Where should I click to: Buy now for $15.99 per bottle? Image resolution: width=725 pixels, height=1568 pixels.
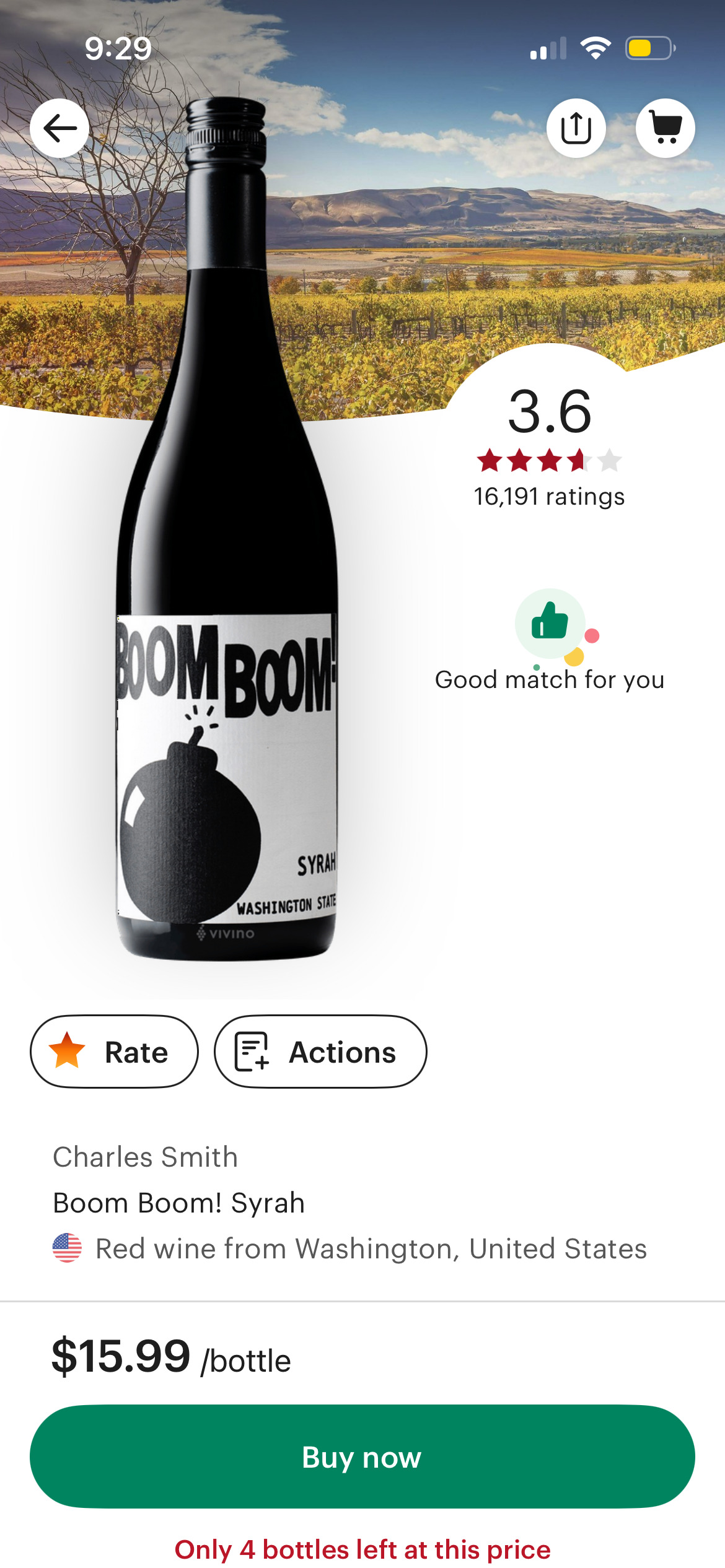click(362, 1457)
